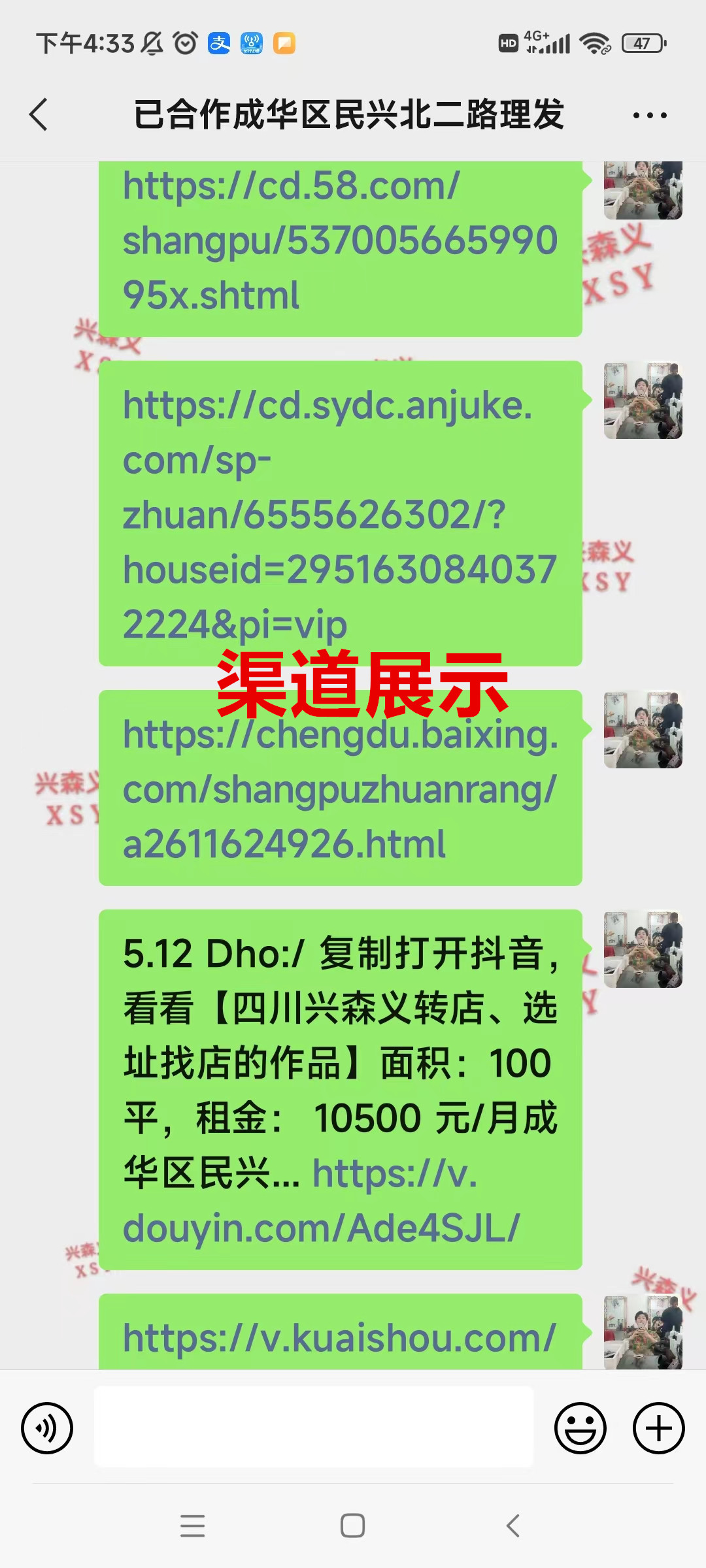706x1568 pixels.
Task: Go back from the chat
Action: click(39, 115)
